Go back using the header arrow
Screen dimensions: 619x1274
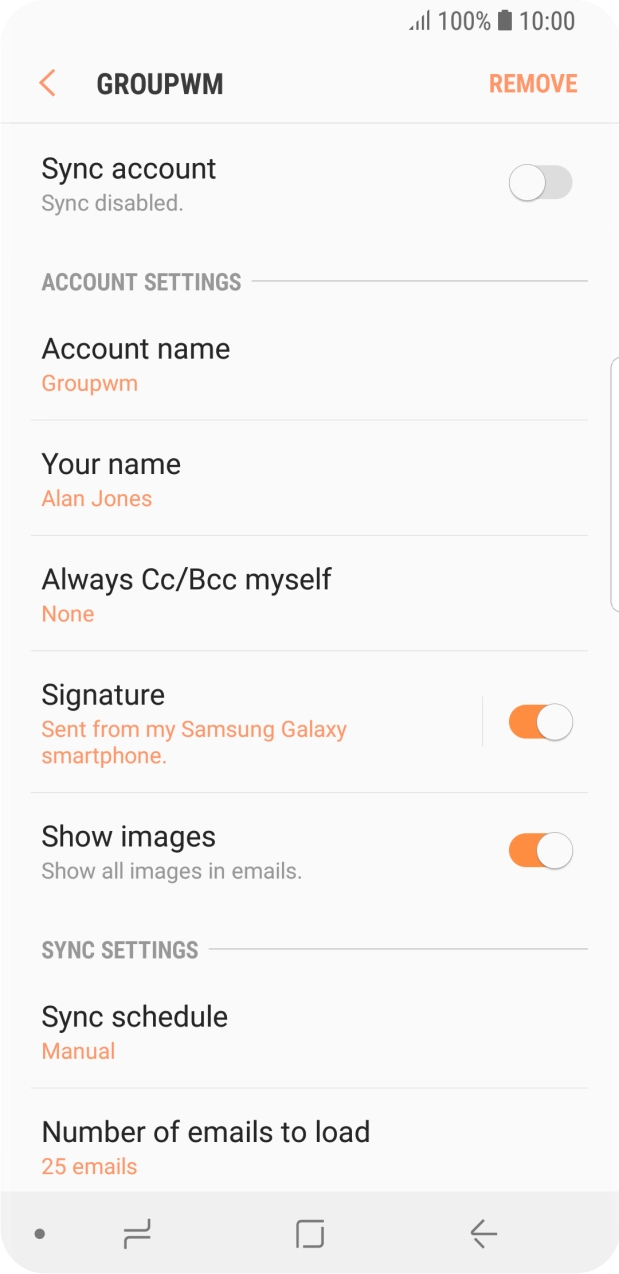click(47, 83)
